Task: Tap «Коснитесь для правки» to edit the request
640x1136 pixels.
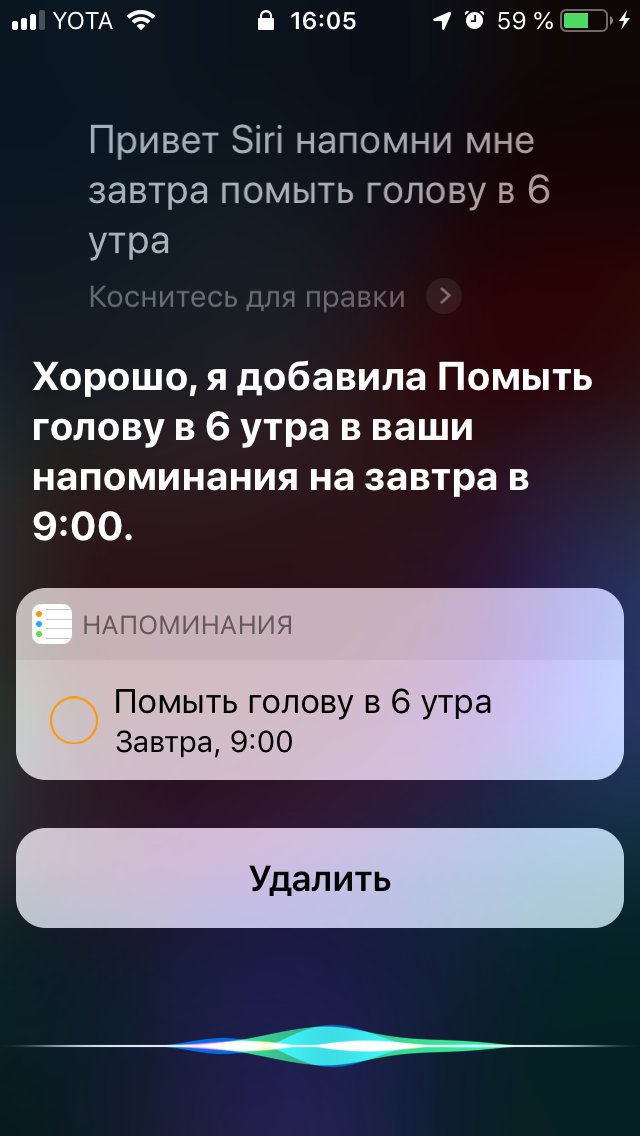Action: point(247,297)
